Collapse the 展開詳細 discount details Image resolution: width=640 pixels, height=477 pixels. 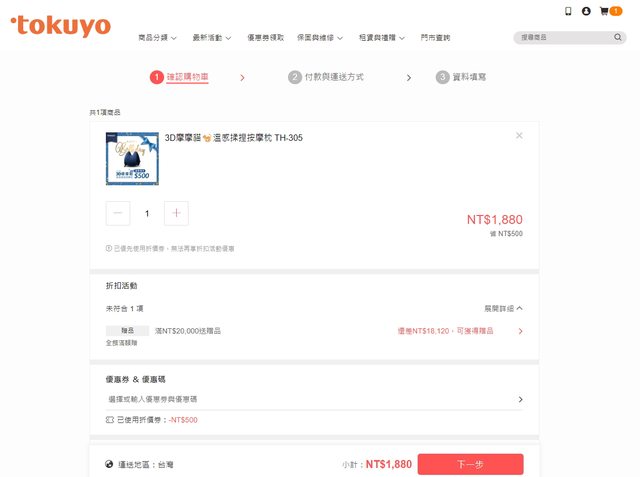click(502, 309)
